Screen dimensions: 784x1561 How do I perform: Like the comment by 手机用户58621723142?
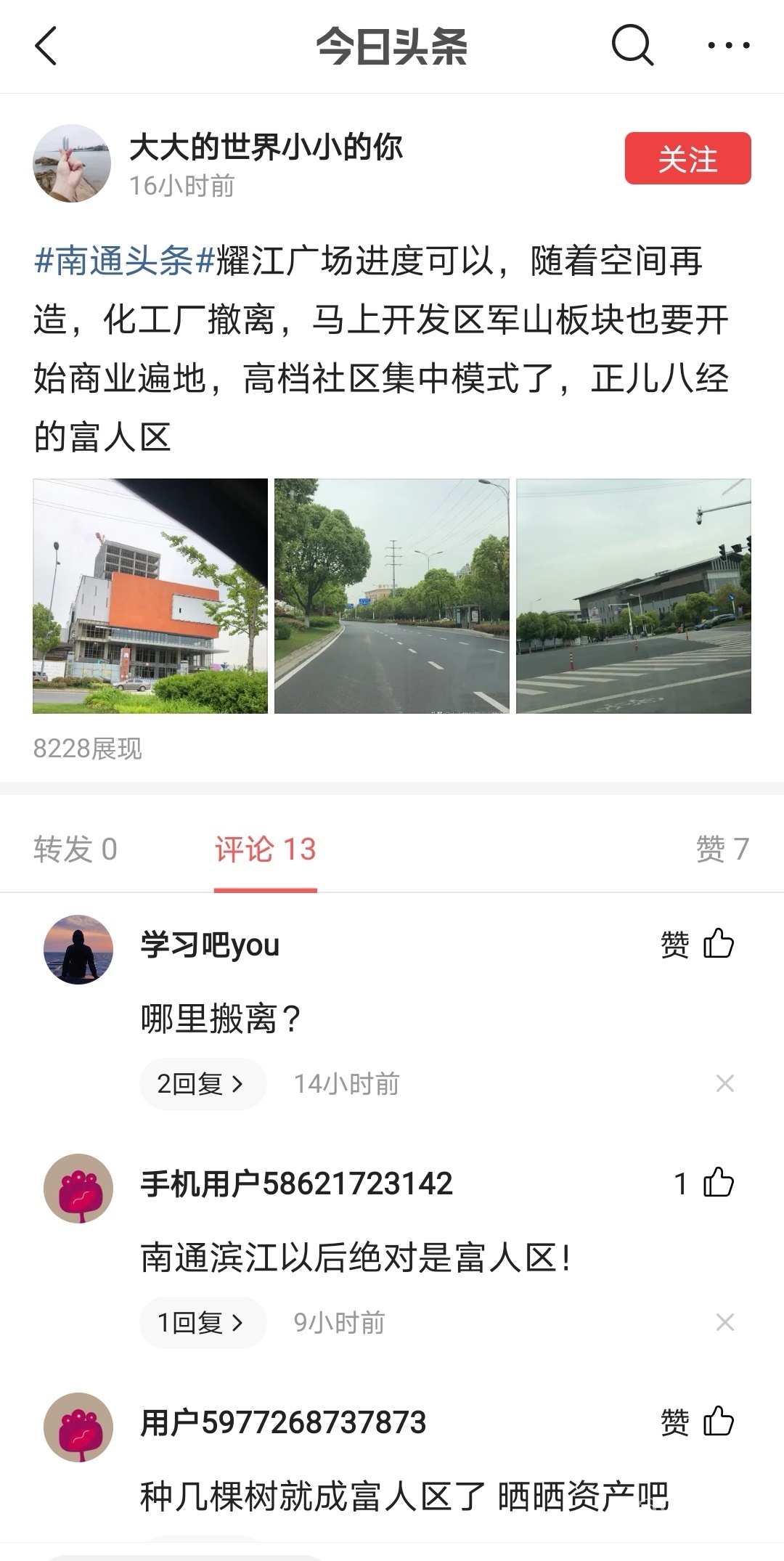coord(718,1183)
